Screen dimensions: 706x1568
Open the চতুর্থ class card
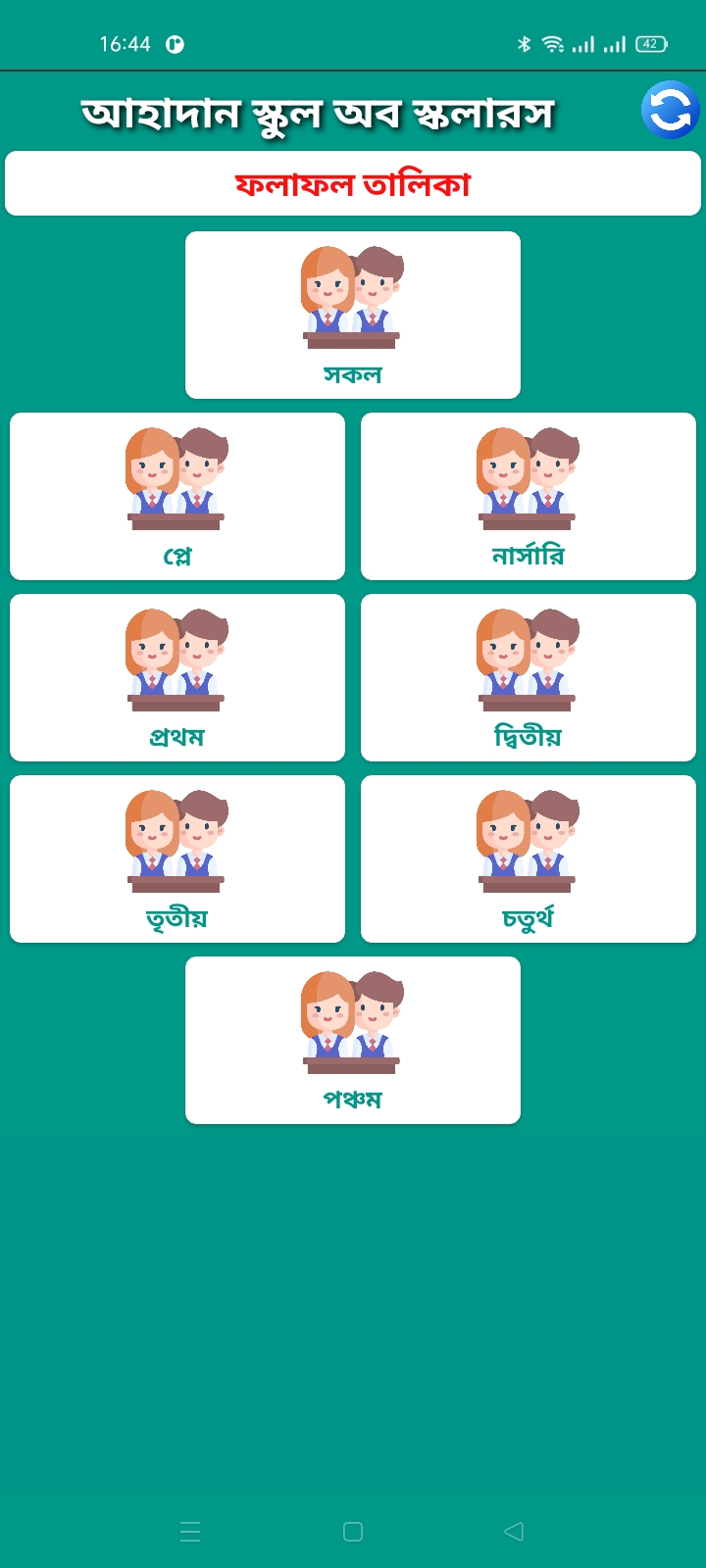point(529,858)
